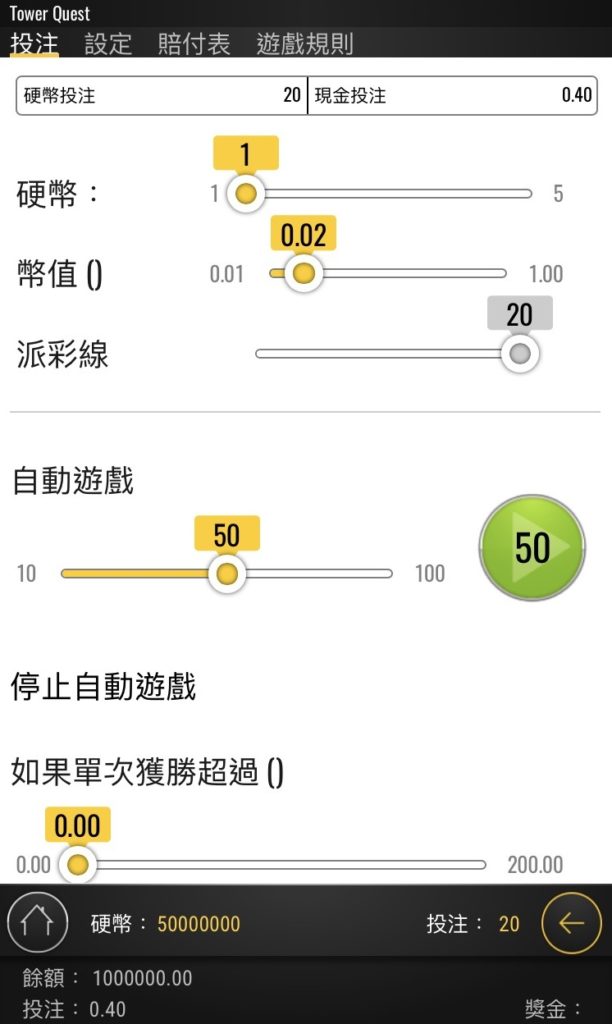Switch to the 設定 tab
The image size is (612, 1024).
click(x=108, y=44)
